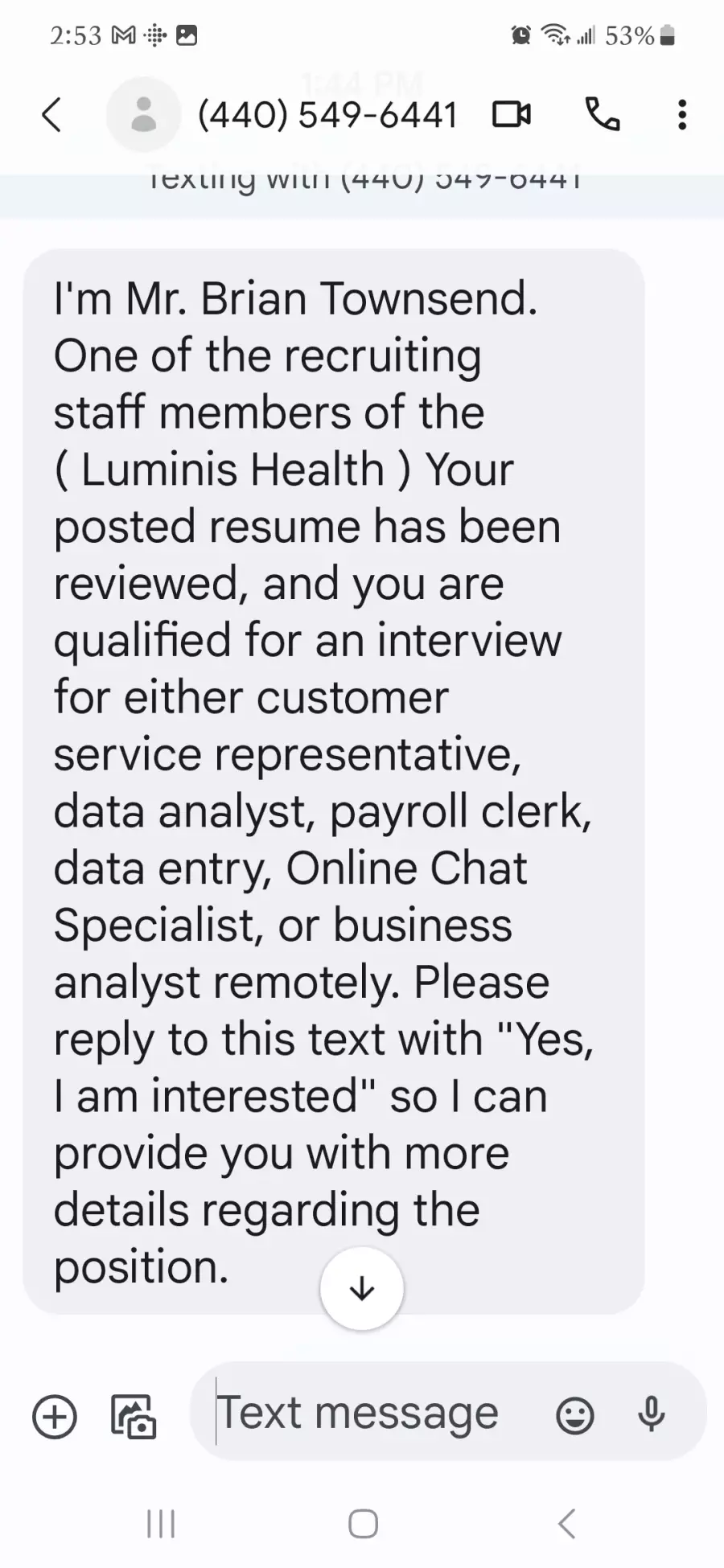Open contact avatar for (440) 549-6441
724x1568 pixels.
[143, 114]
